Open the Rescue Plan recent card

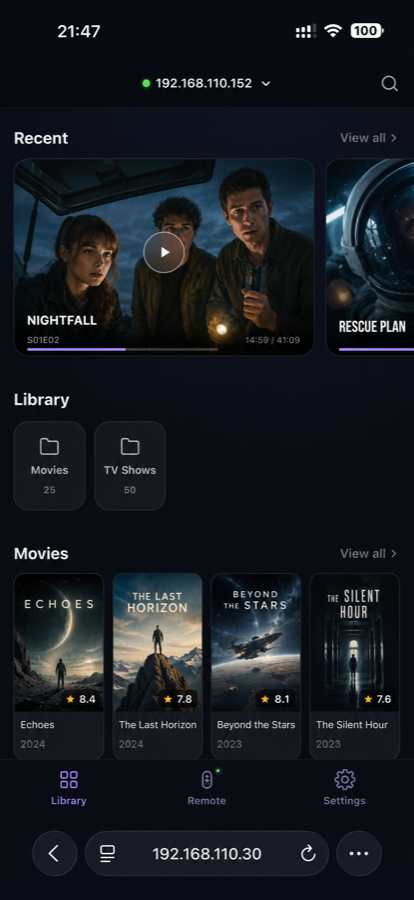tap(370, 257)
